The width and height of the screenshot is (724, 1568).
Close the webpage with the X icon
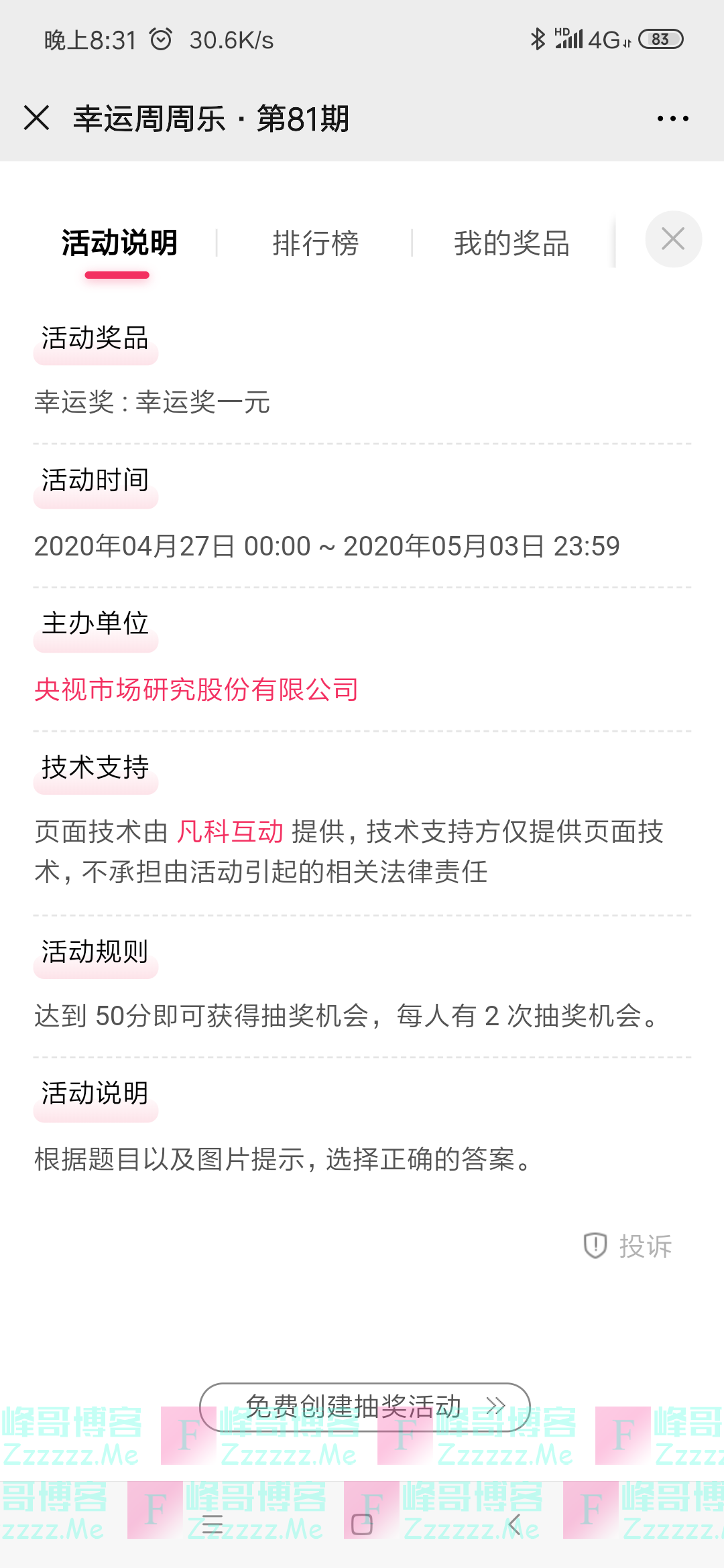coord(37,118)
